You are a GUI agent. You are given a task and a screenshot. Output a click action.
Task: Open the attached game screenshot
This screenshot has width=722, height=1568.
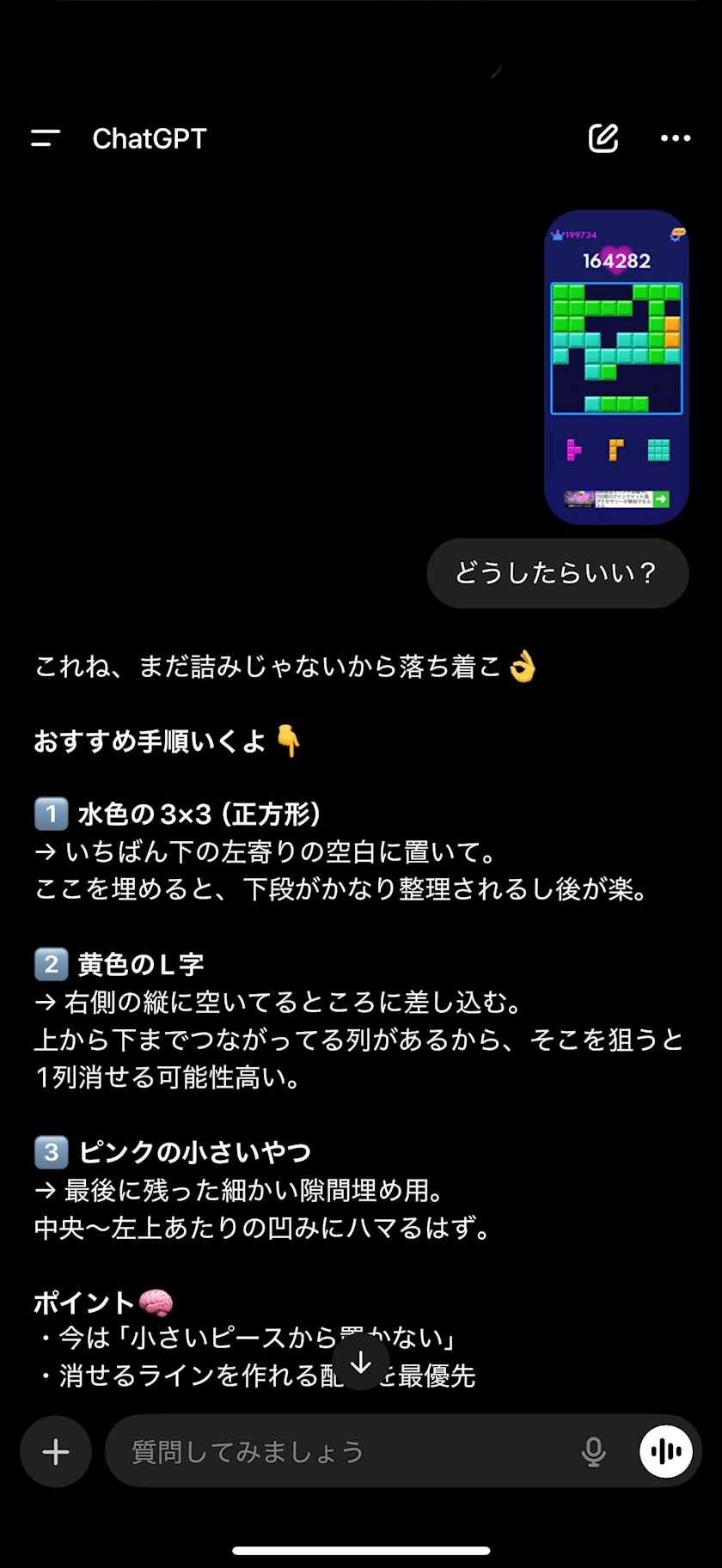616,367
